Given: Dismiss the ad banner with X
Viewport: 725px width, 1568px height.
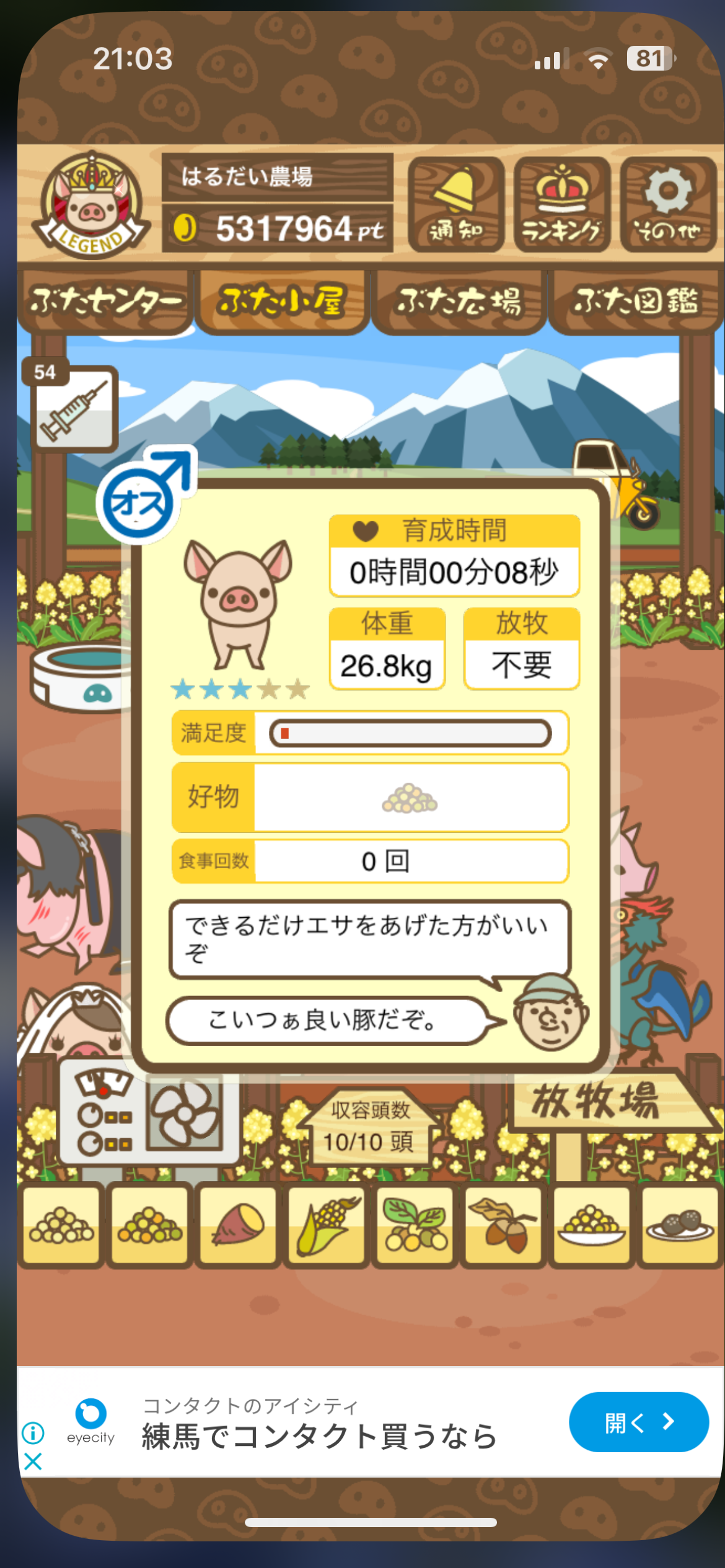Looking at the screenshot, I should 33,1461.
